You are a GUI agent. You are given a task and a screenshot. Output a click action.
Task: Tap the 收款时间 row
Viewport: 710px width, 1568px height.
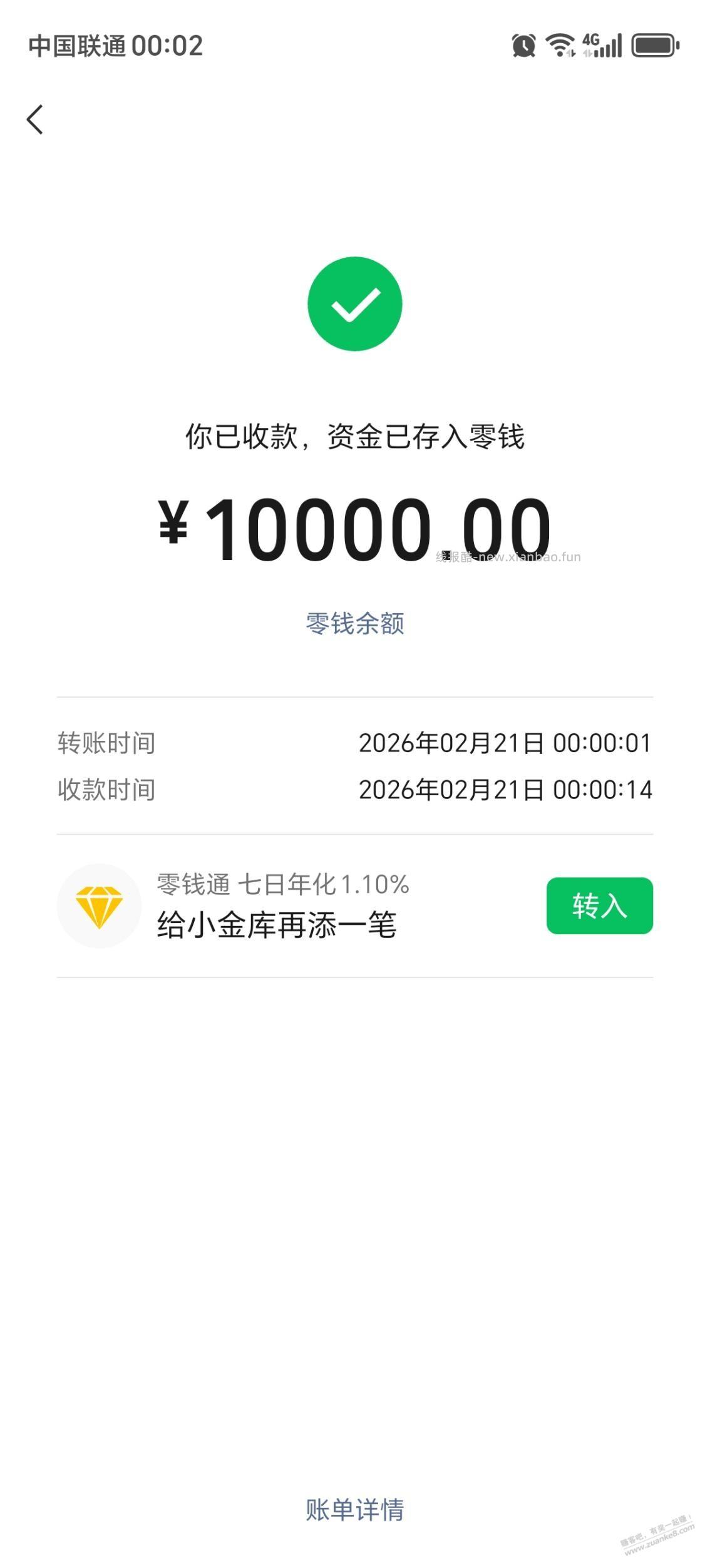[x=106, y=791]
